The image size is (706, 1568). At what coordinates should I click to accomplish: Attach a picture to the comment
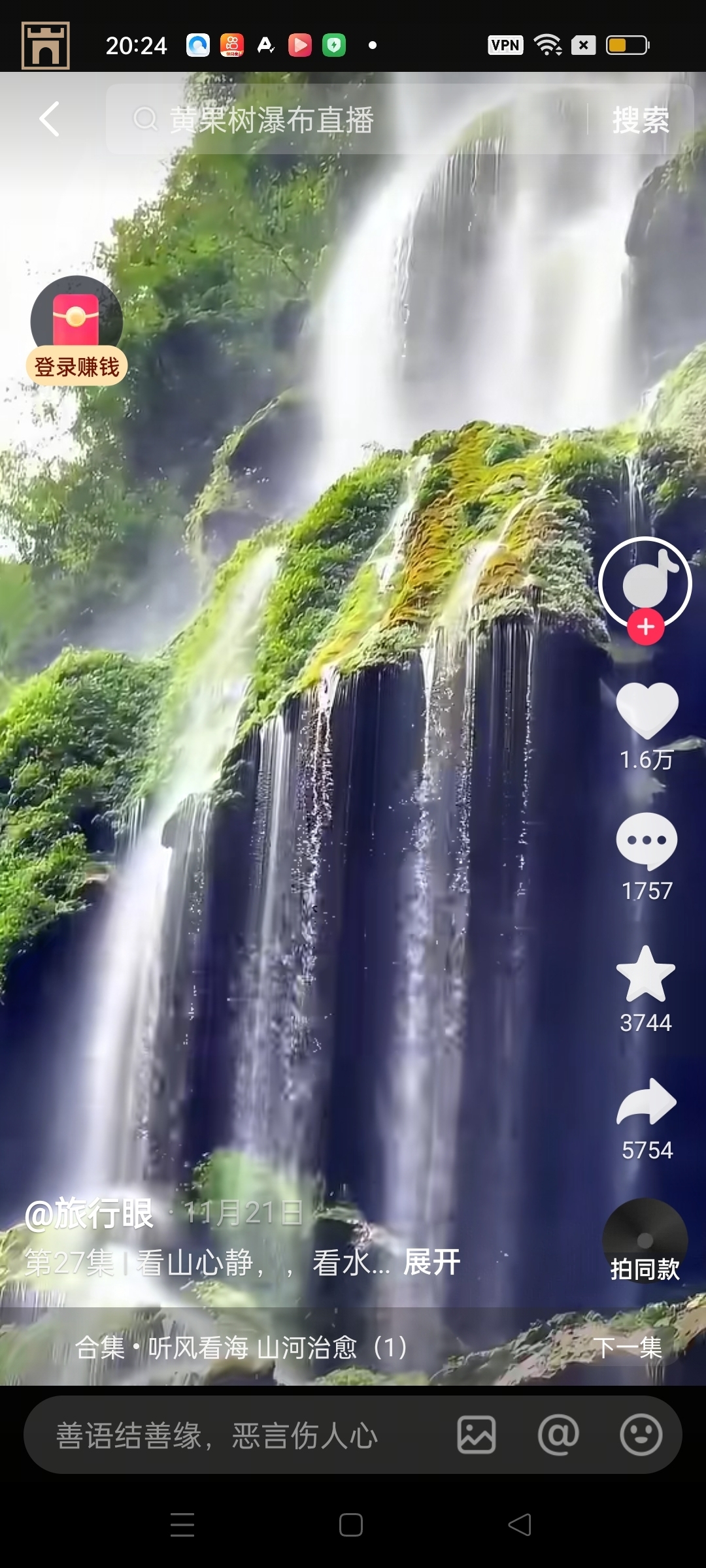[476, 1435]
